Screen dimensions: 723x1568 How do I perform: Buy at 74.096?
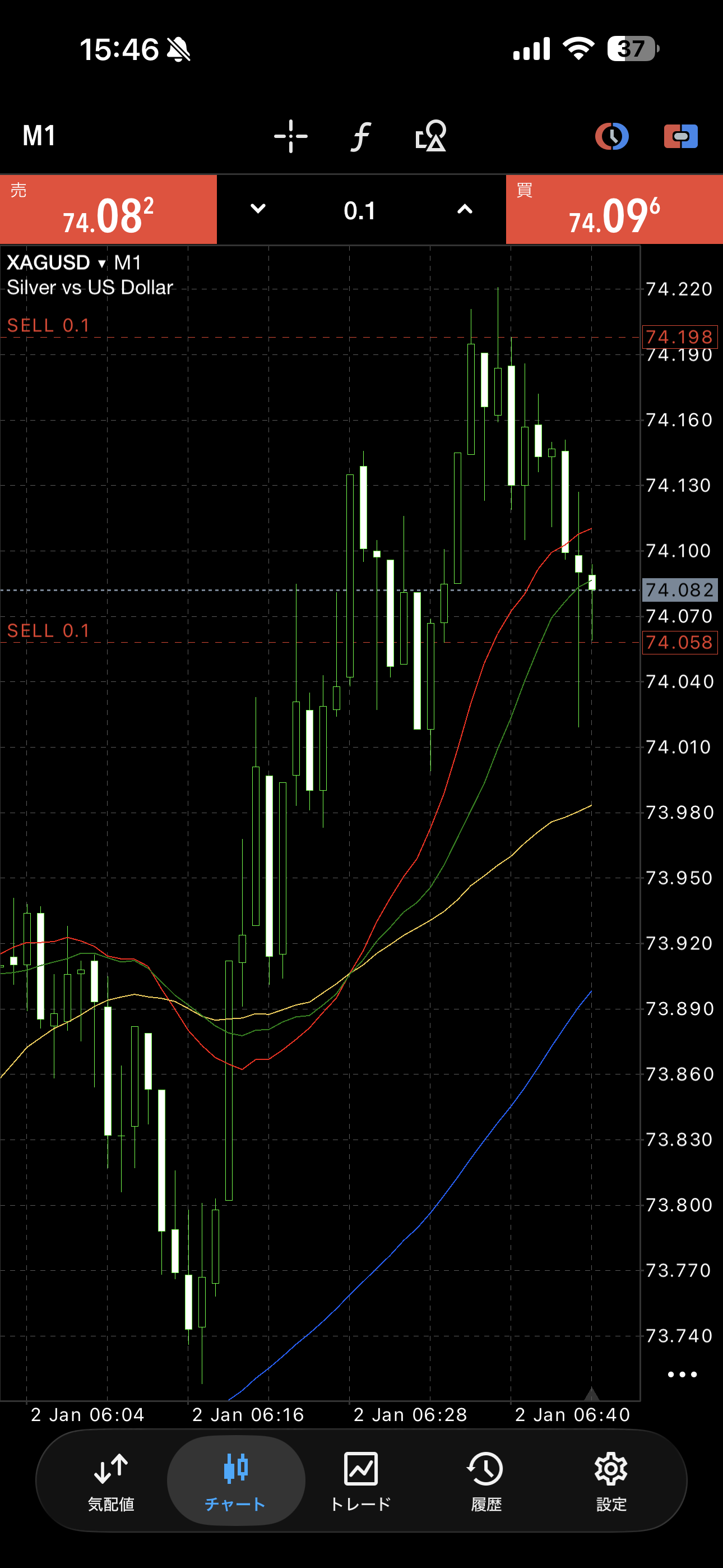click(614, 210)
